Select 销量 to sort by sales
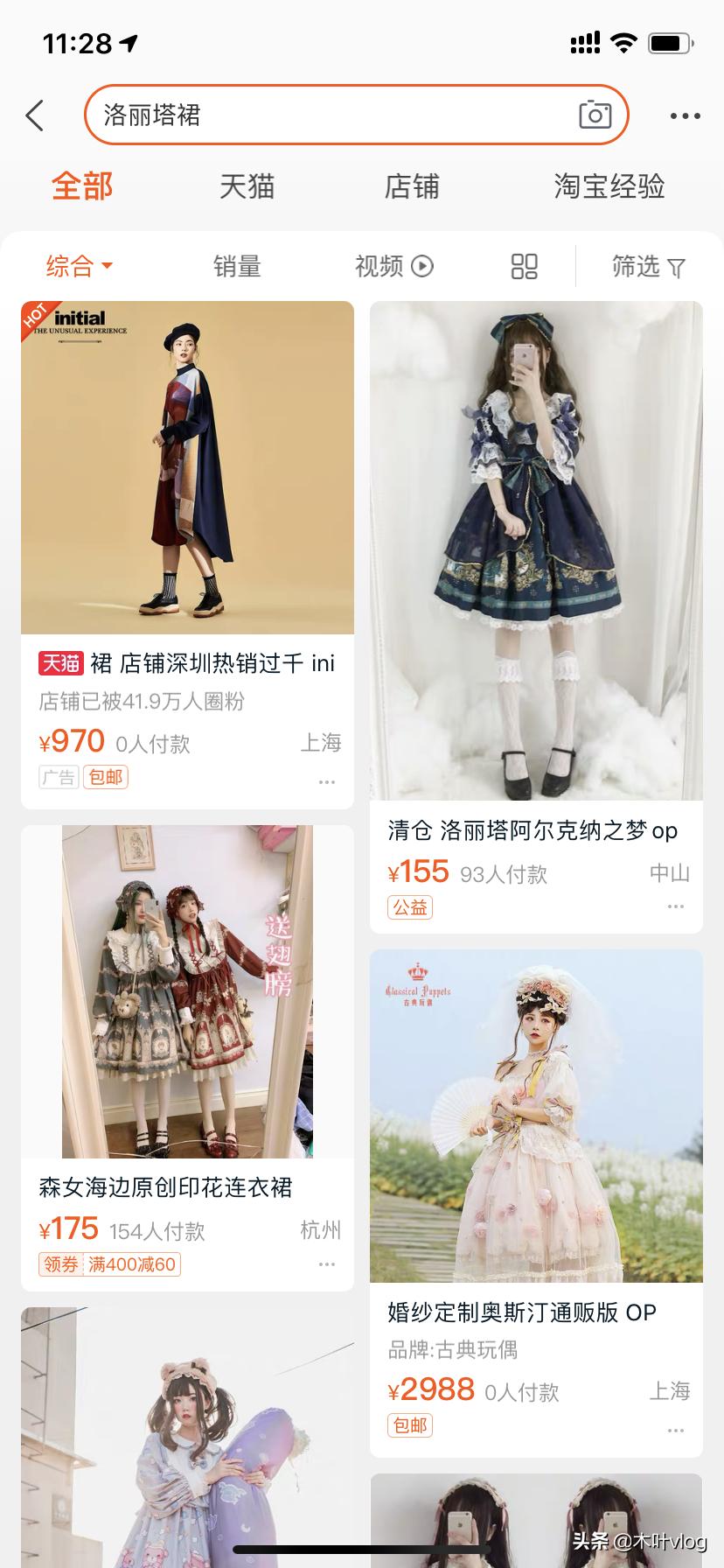 [236, 267]
